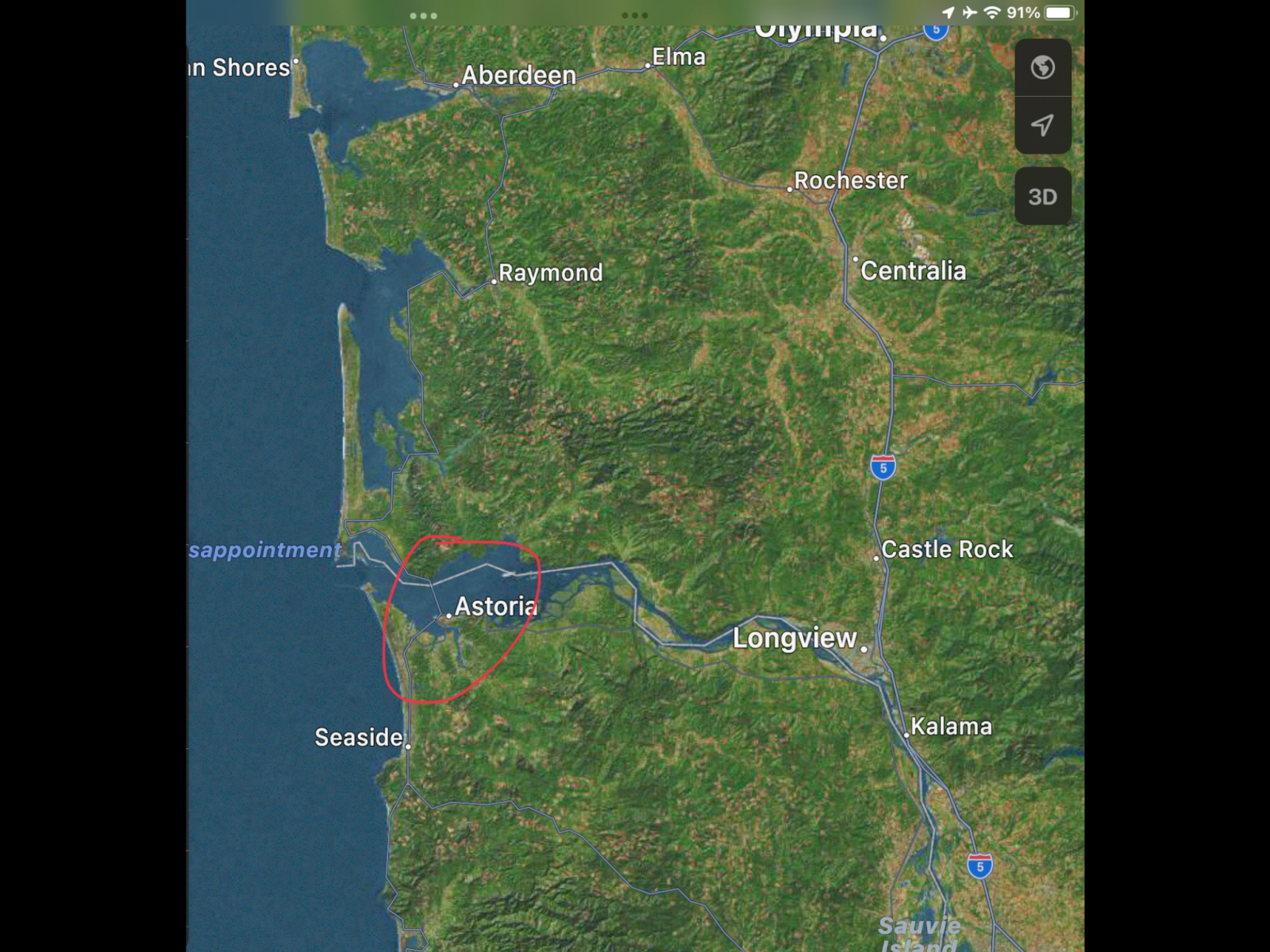
Task: Switch the map to 3D view
Action: click(x=1042, y=197)
